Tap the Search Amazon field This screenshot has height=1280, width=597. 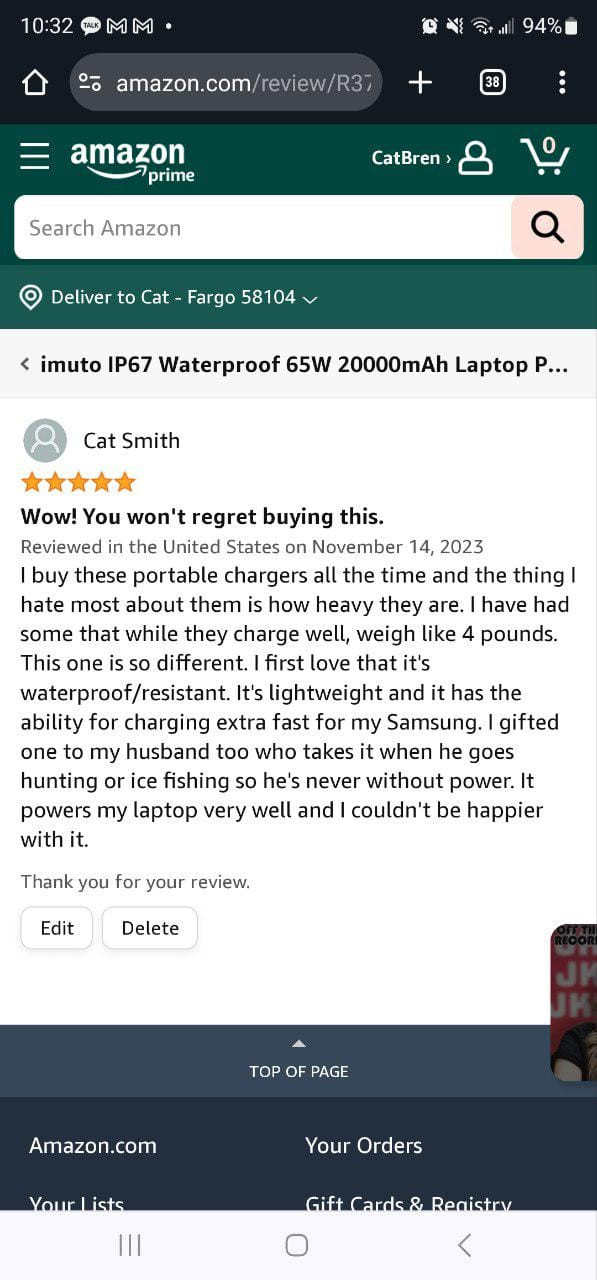263,228
